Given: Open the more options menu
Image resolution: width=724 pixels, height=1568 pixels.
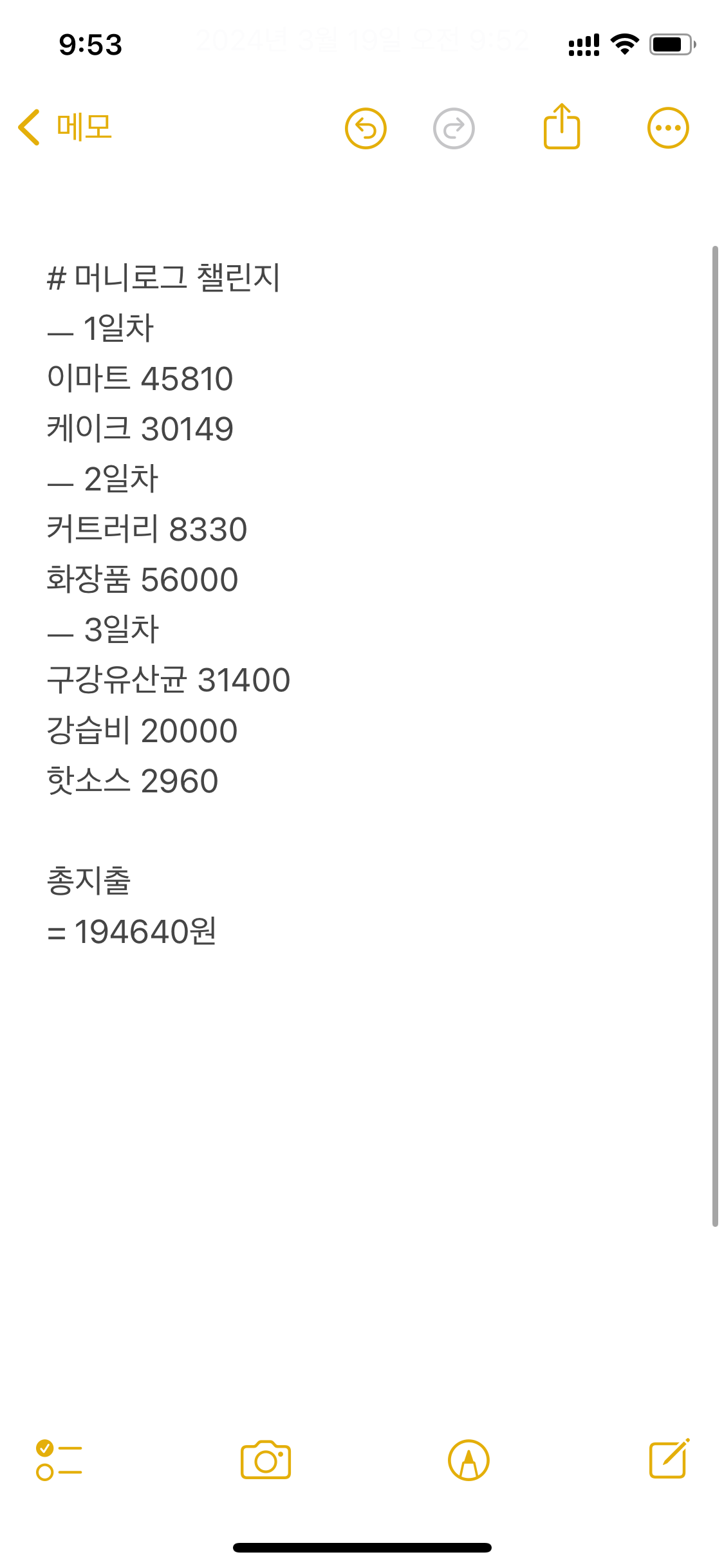Looking at the screenshot, I should point(668,128).
